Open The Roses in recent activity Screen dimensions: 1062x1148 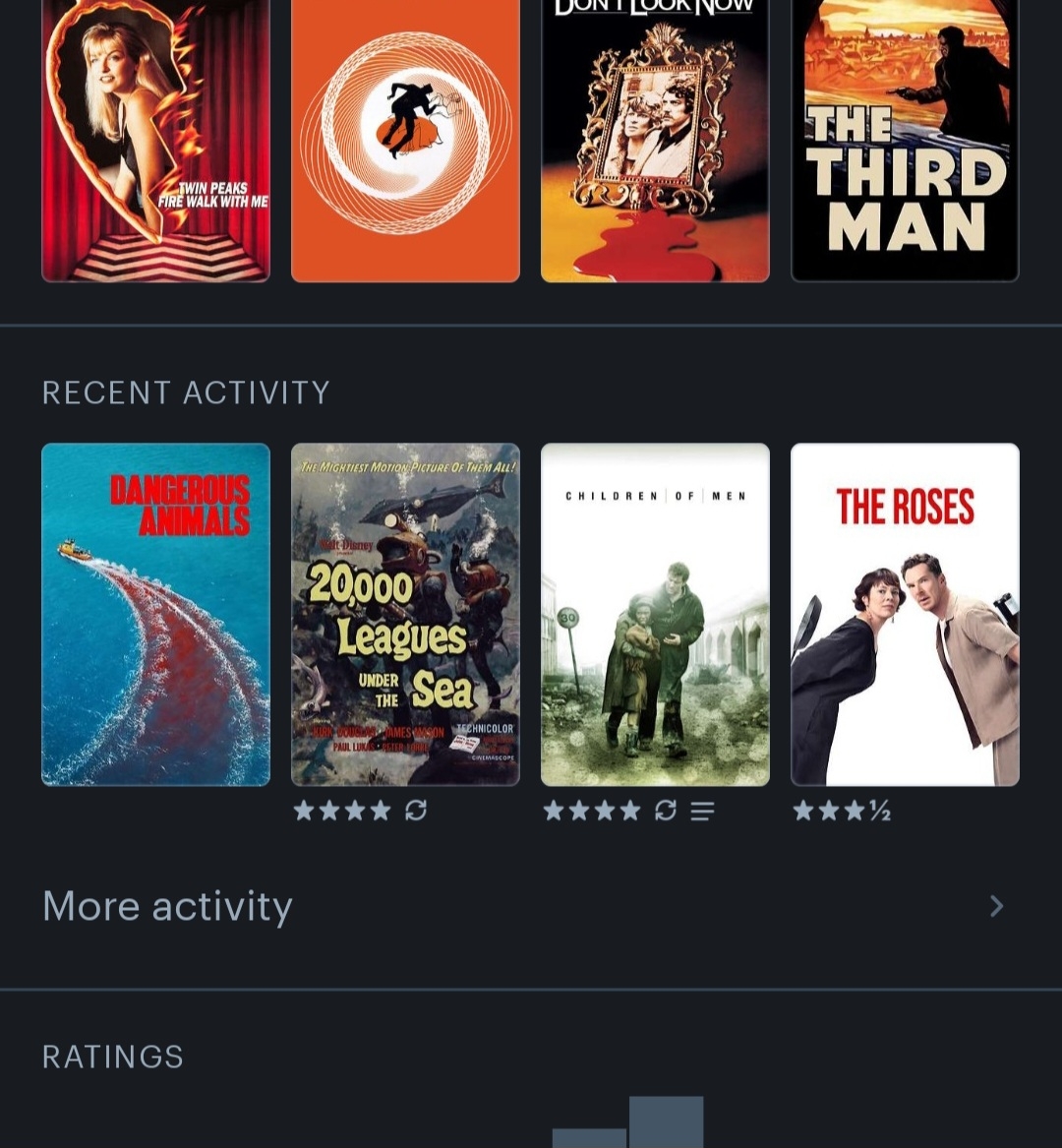click(x=905, y=614)
